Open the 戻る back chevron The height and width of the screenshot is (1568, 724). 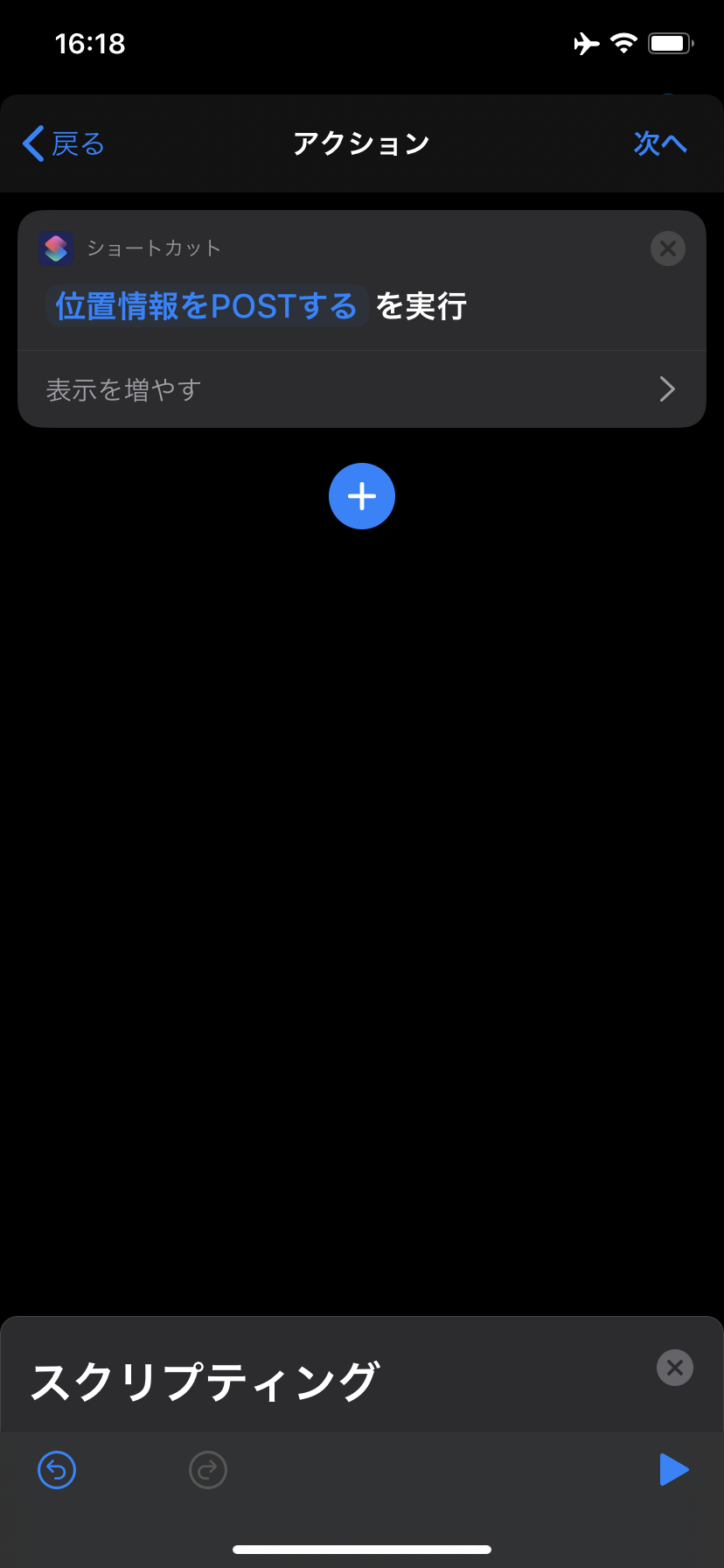click(x=31, y=143)
